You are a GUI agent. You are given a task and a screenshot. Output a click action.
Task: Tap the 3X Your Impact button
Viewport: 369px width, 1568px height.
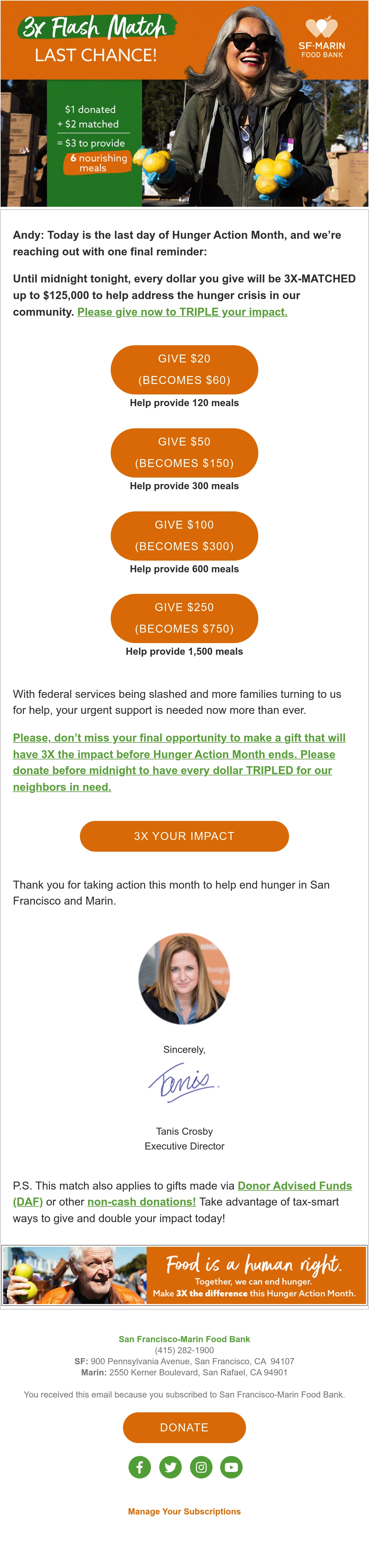pos(184,836)
